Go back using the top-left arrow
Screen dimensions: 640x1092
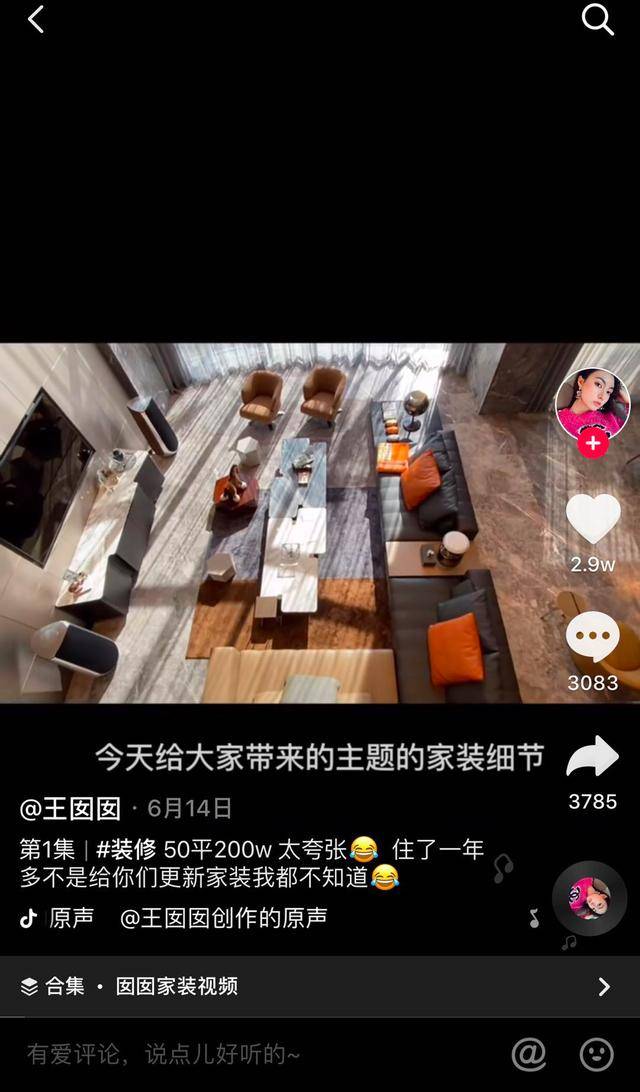pos(36,19)
